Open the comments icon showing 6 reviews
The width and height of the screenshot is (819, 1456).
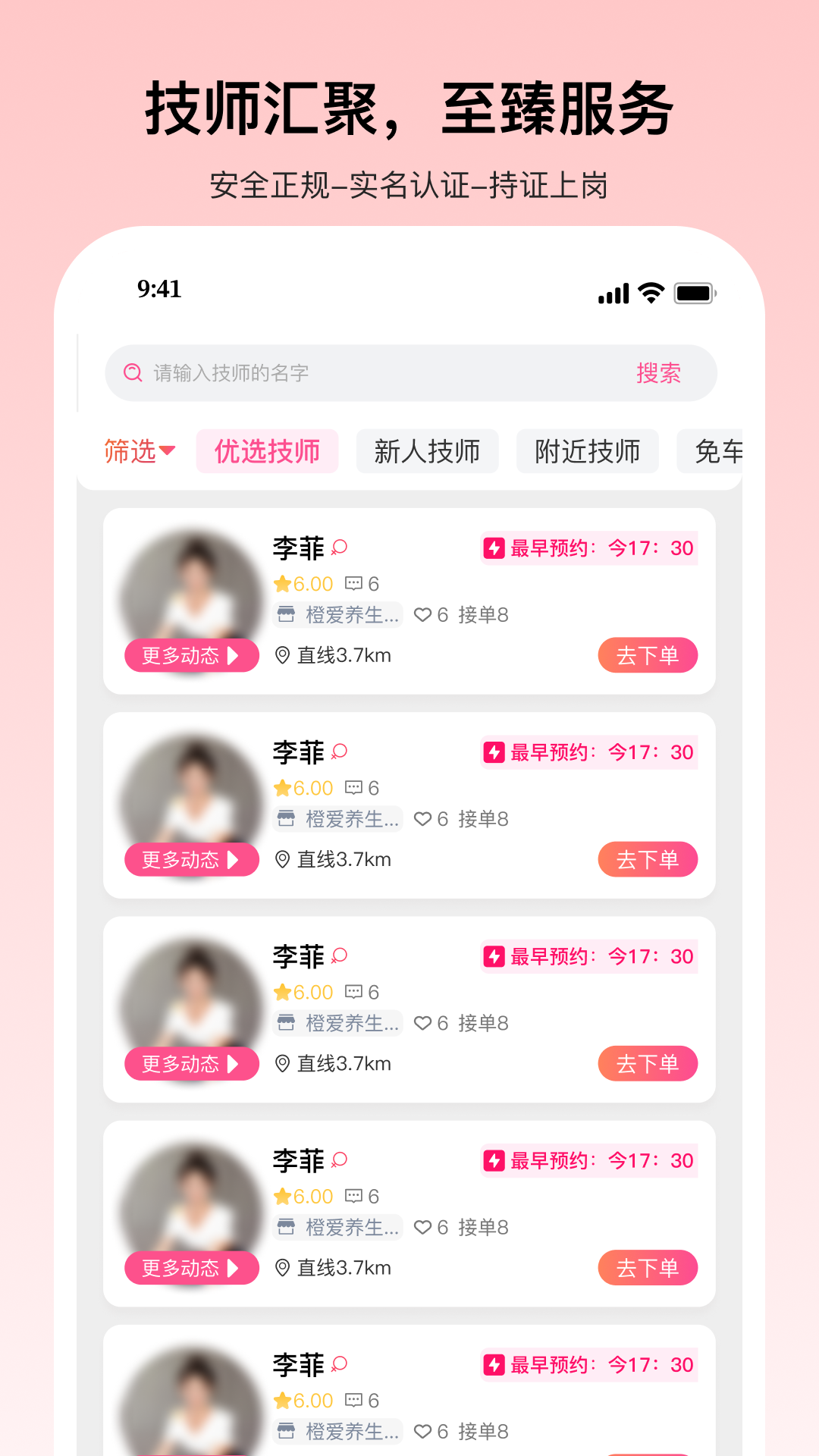coord(355,584)
